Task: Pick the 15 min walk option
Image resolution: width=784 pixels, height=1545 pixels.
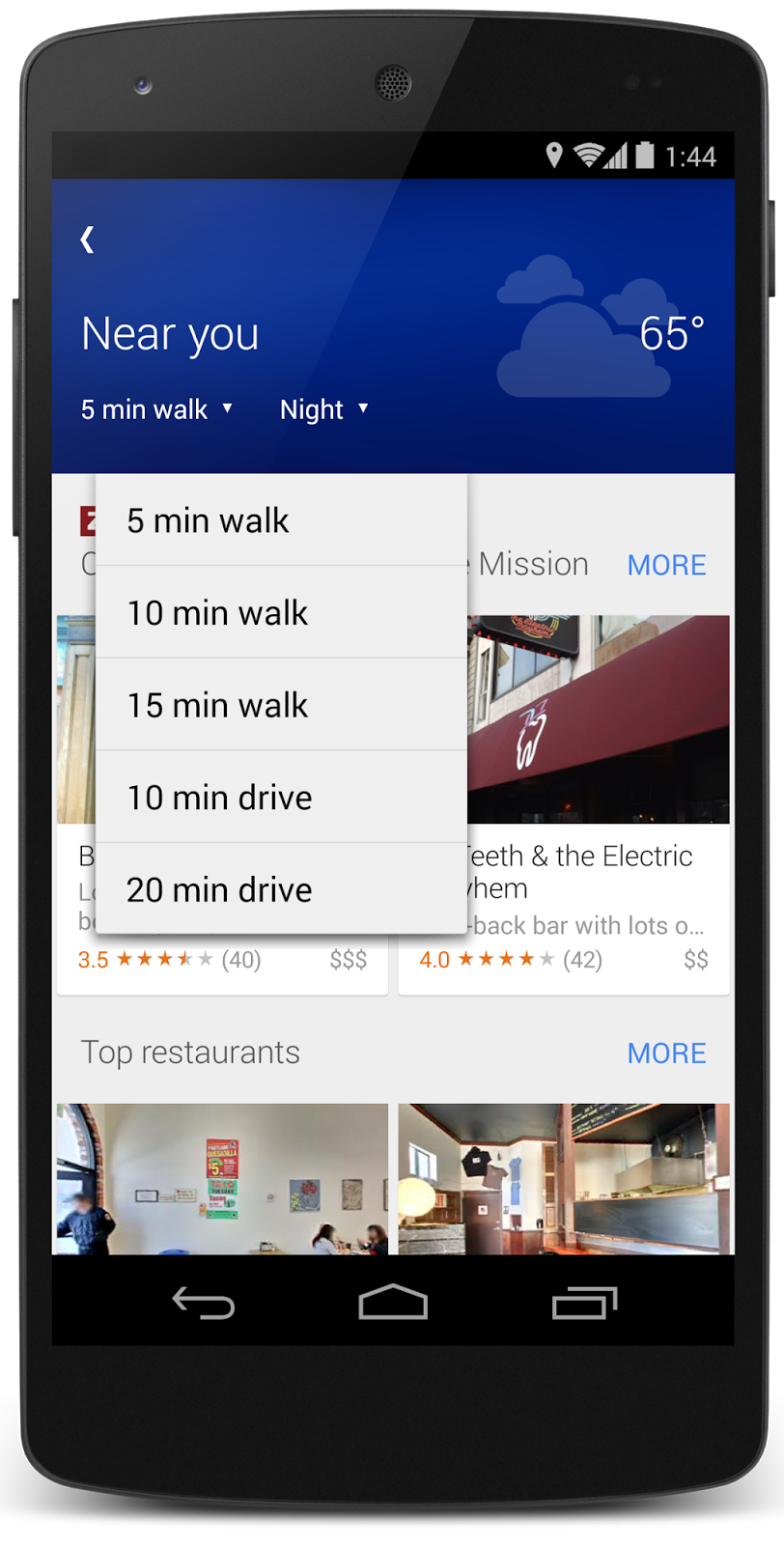Action: [281, 705]
